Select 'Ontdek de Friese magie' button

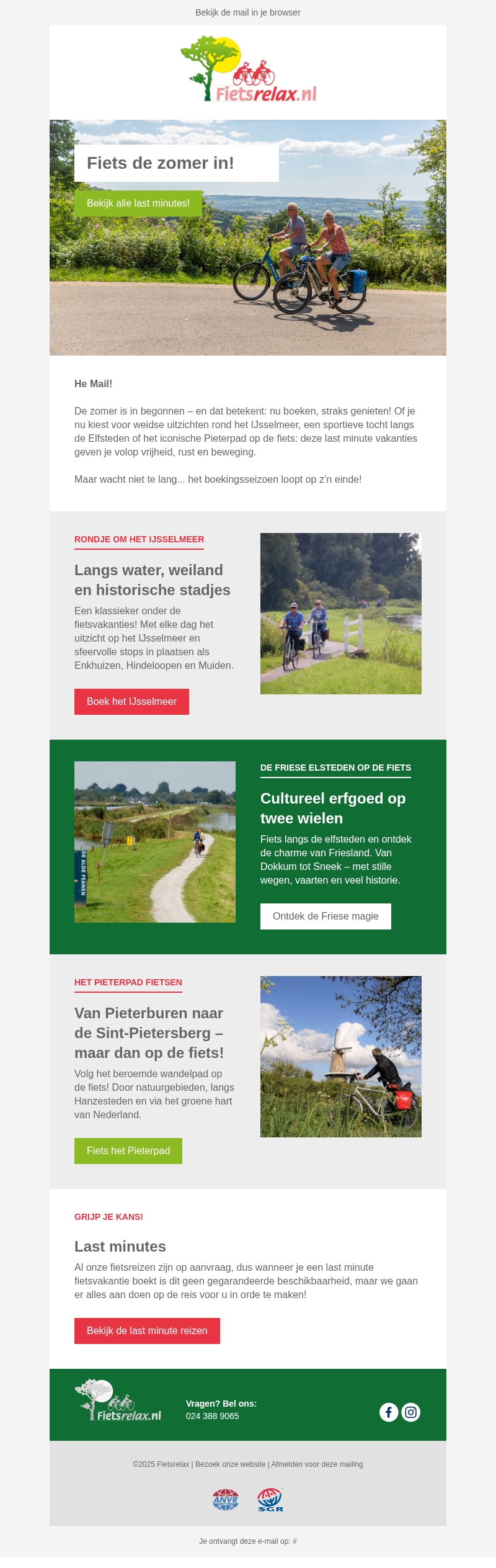click(325, 916)
